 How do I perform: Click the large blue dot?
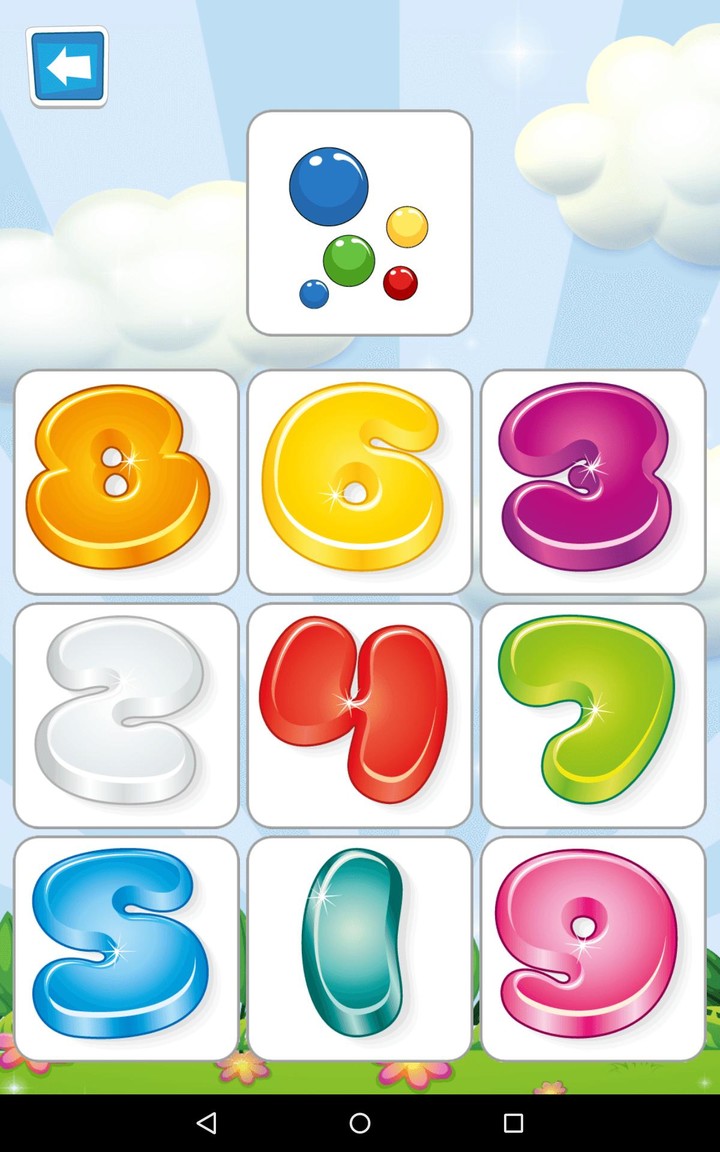[x=327, y=188]
